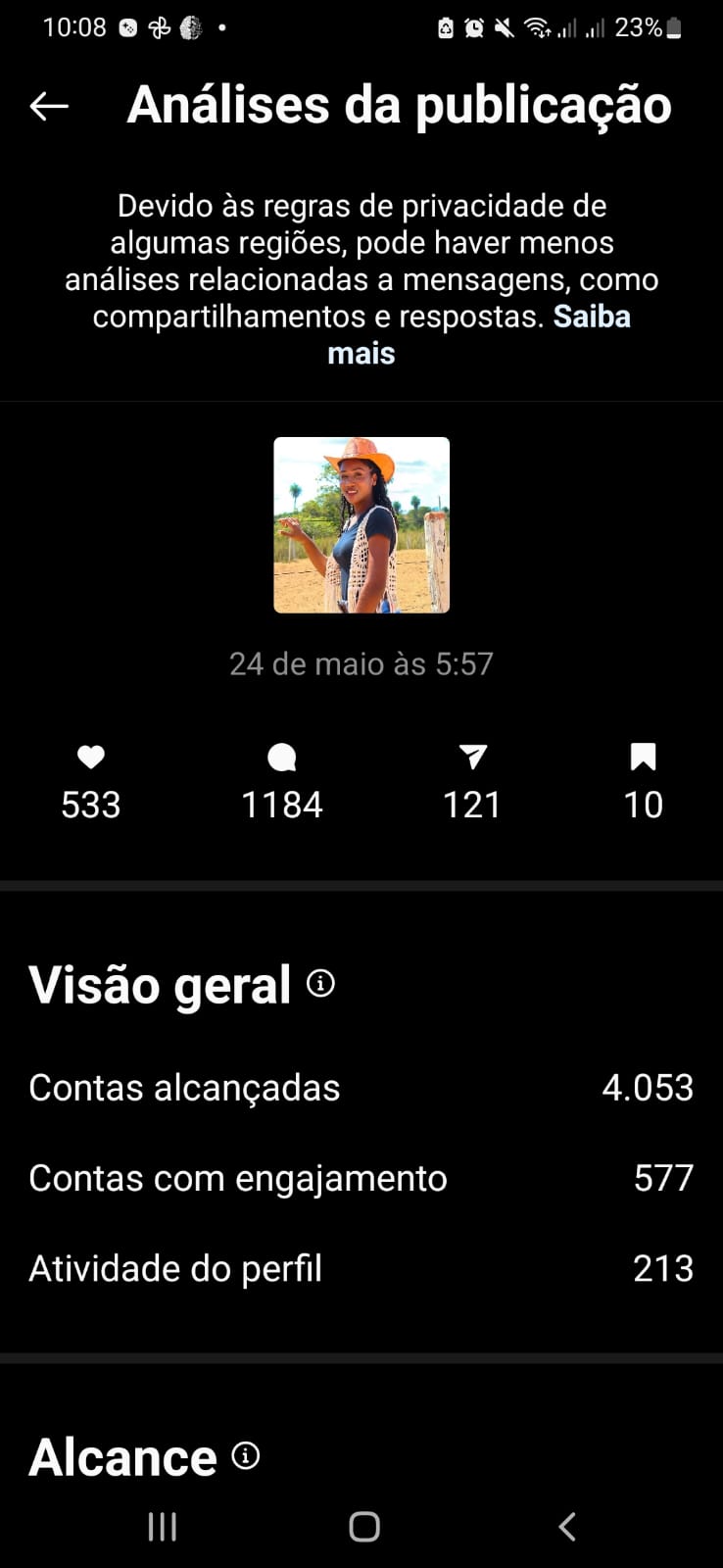723x1568 pixels.
Task: Open the "Saiba mais" link
Action: [x=591, y=318]
